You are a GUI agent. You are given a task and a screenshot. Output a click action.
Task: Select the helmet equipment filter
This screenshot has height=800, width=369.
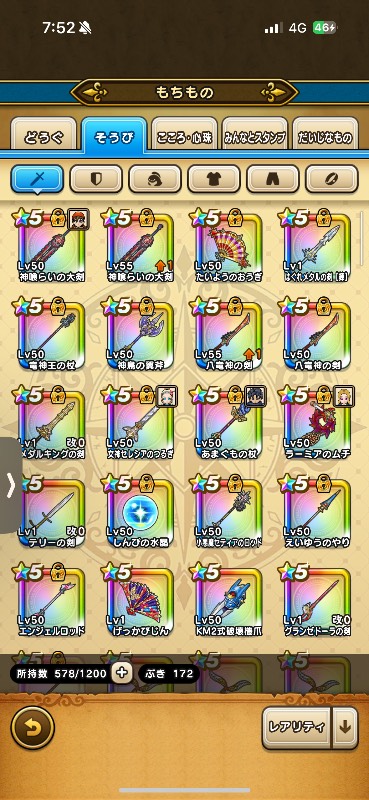click(x=155, y=179)
